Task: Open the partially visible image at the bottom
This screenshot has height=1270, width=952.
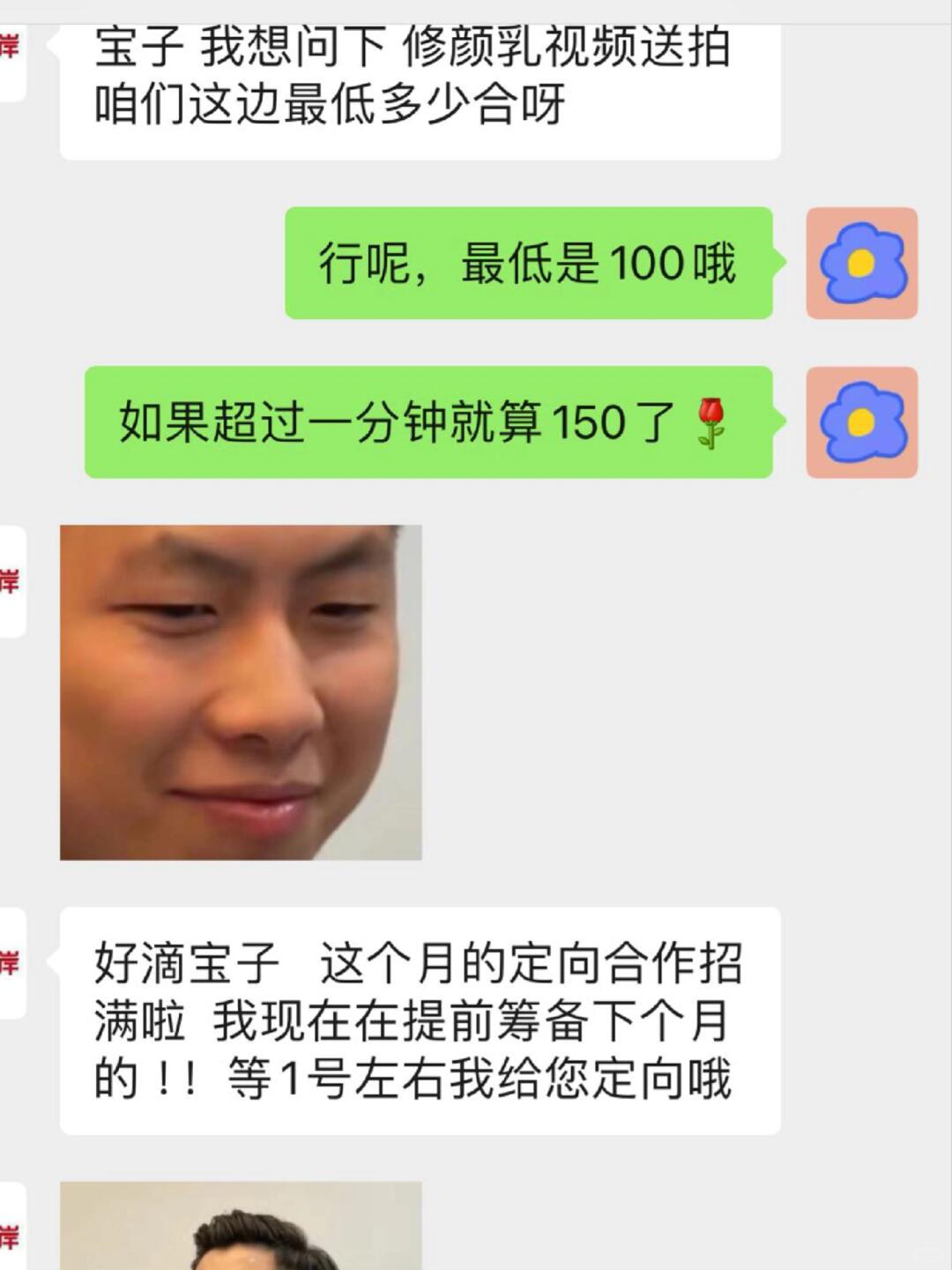Action: tap(241, 1226)
